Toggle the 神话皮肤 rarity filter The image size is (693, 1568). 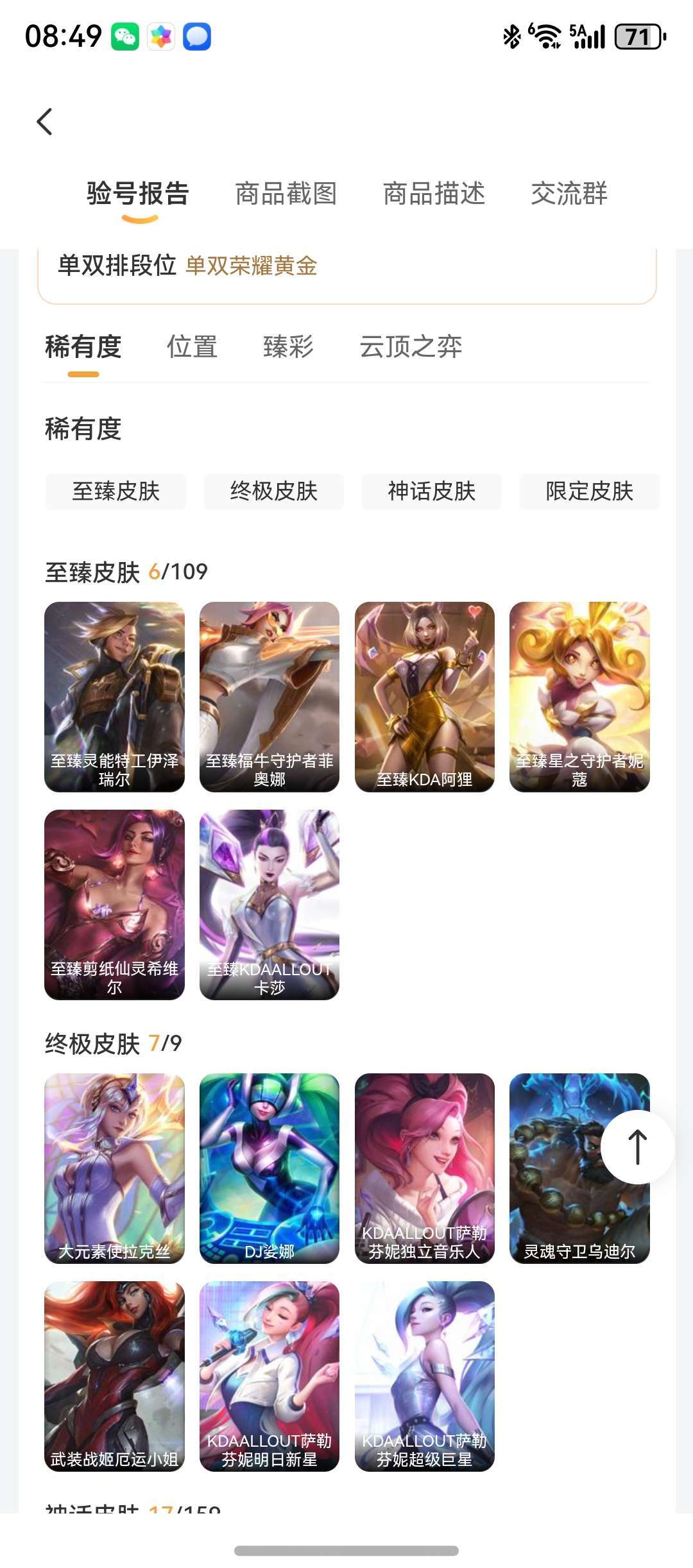pos(431,491)
